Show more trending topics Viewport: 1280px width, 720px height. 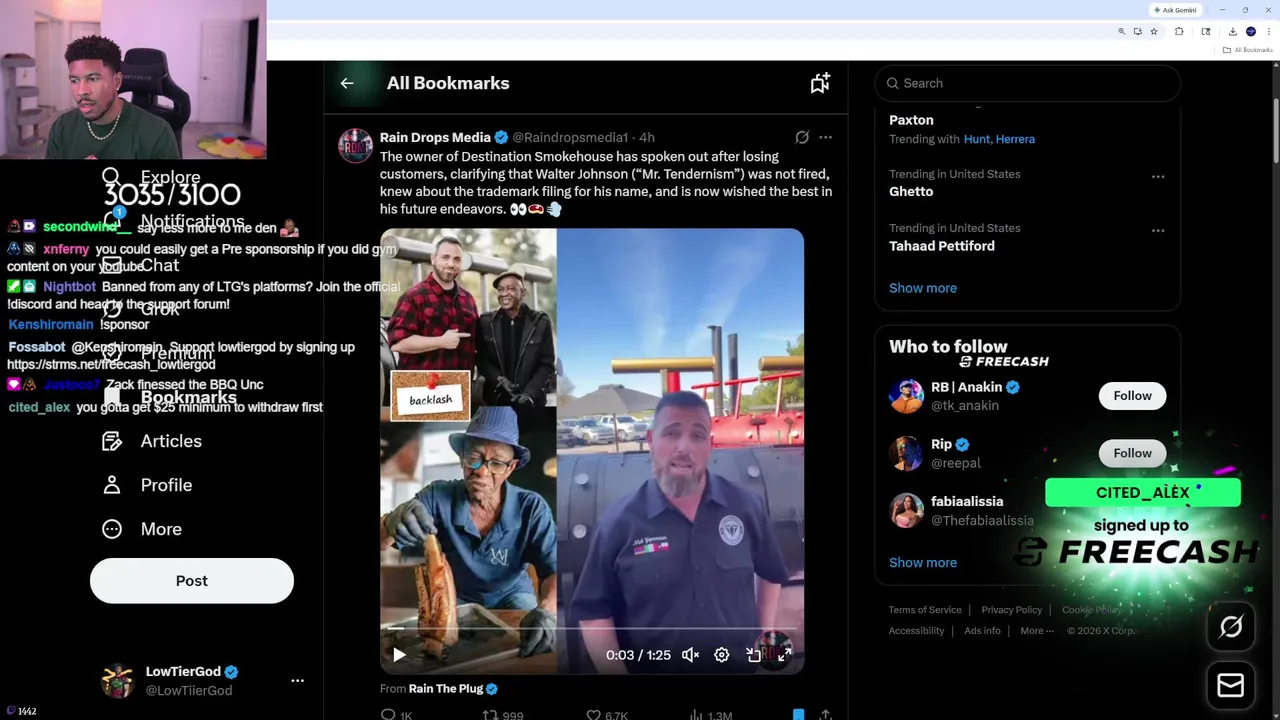(922, 288)
